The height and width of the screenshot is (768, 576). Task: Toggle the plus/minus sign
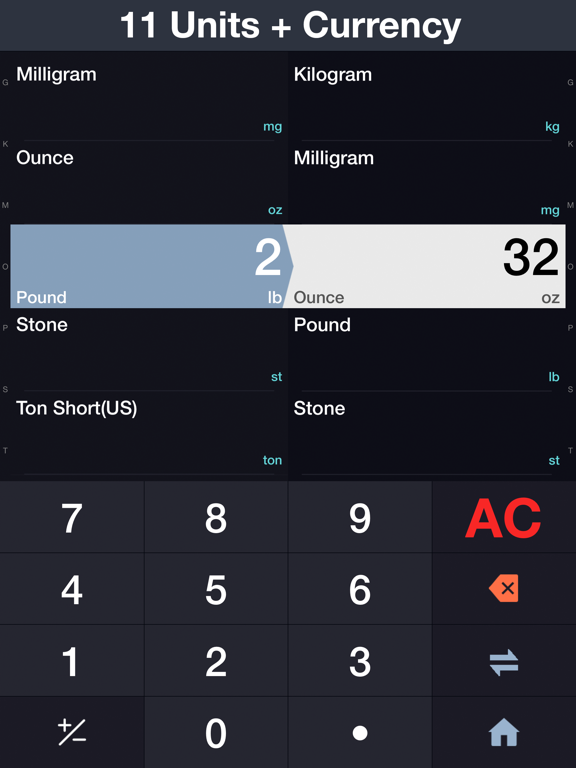tap(72, 733)
